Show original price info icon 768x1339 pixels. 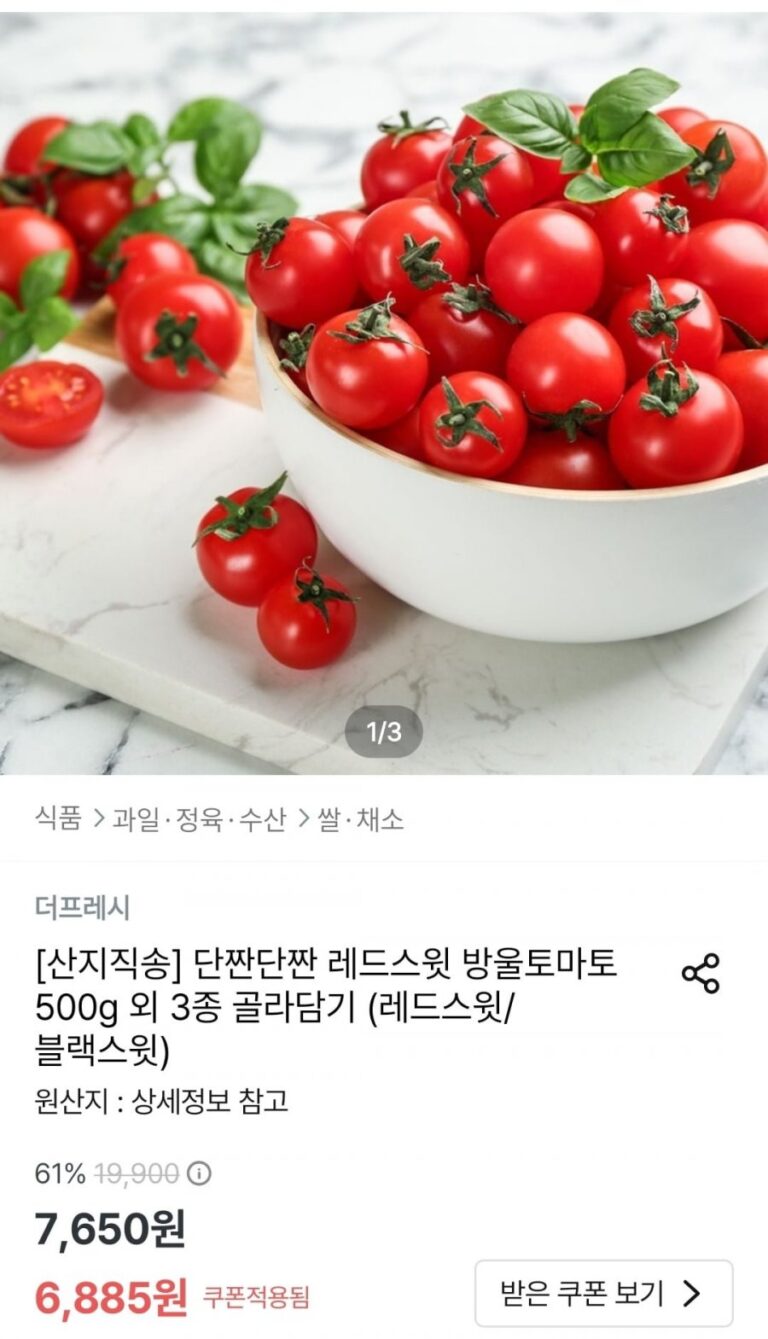click(x=200, y=1173)
